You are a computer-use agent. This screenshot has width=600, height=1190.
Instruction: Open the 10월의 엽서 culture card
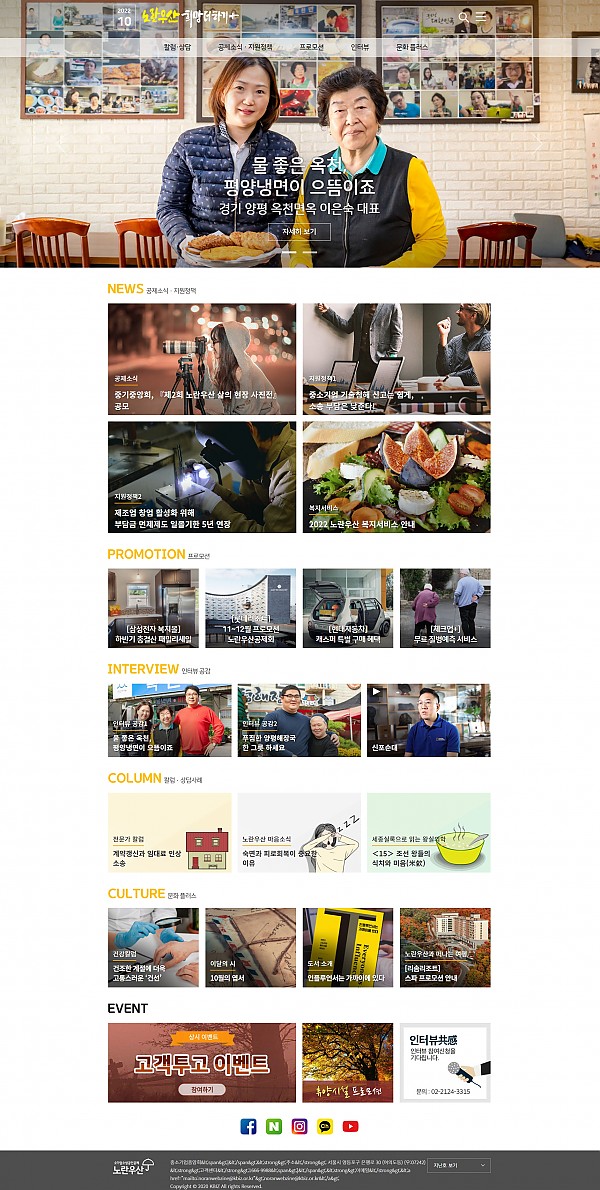250,947
